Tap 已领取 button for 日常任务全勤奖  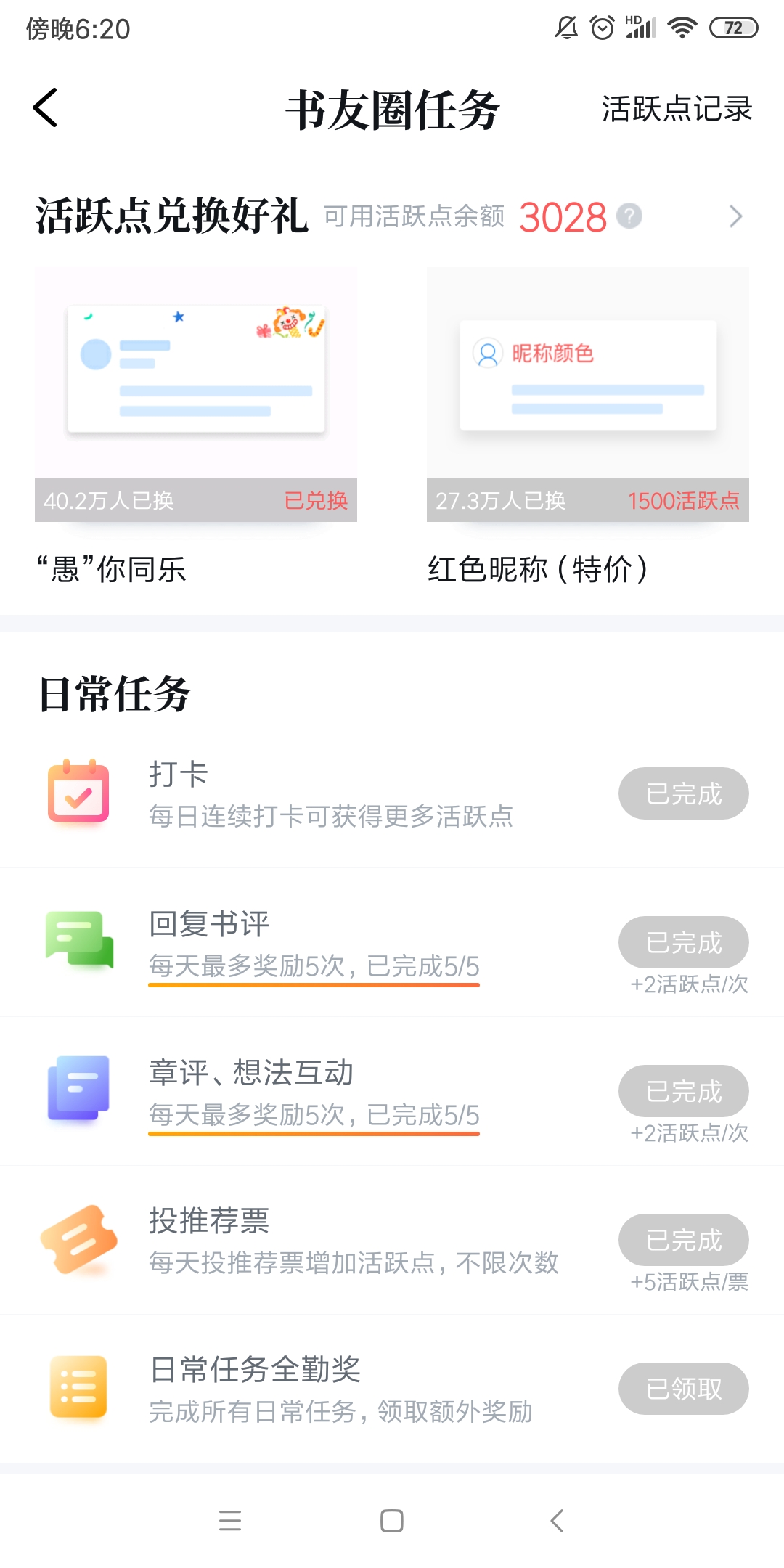684,1389
